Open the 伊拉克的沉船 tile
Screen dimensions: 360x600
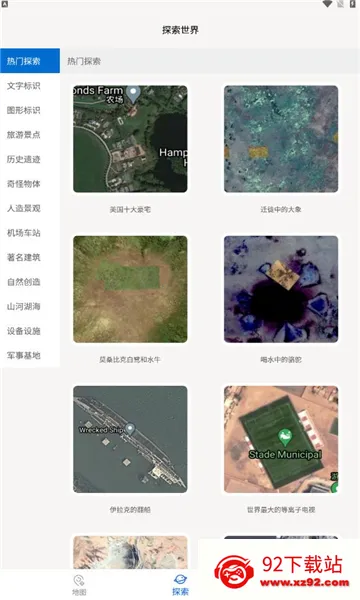130,439
